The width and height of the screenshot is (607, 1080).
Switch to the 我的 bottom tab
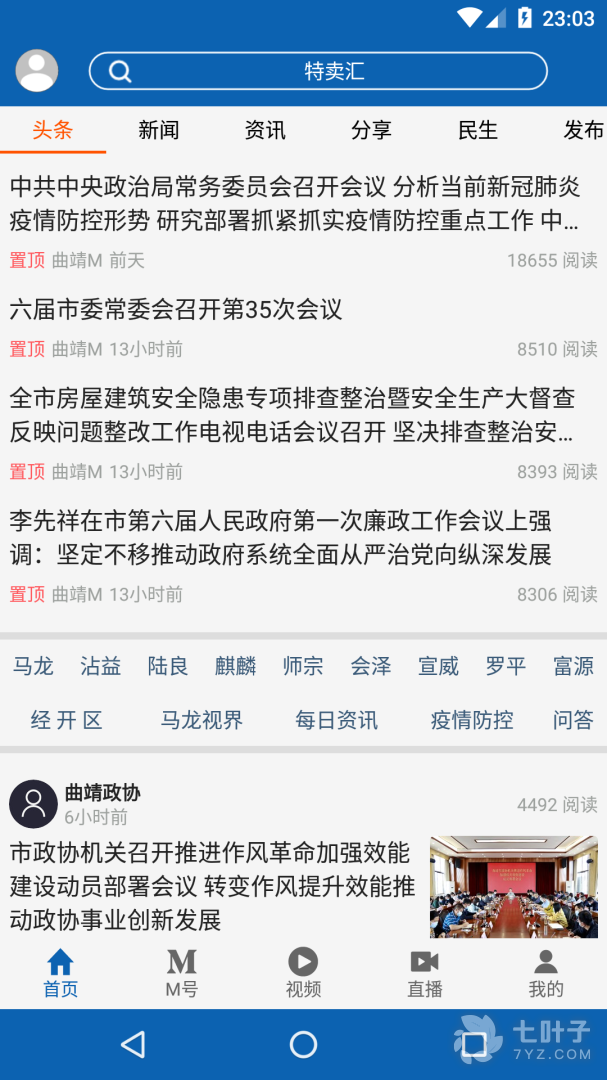point(546,973)
